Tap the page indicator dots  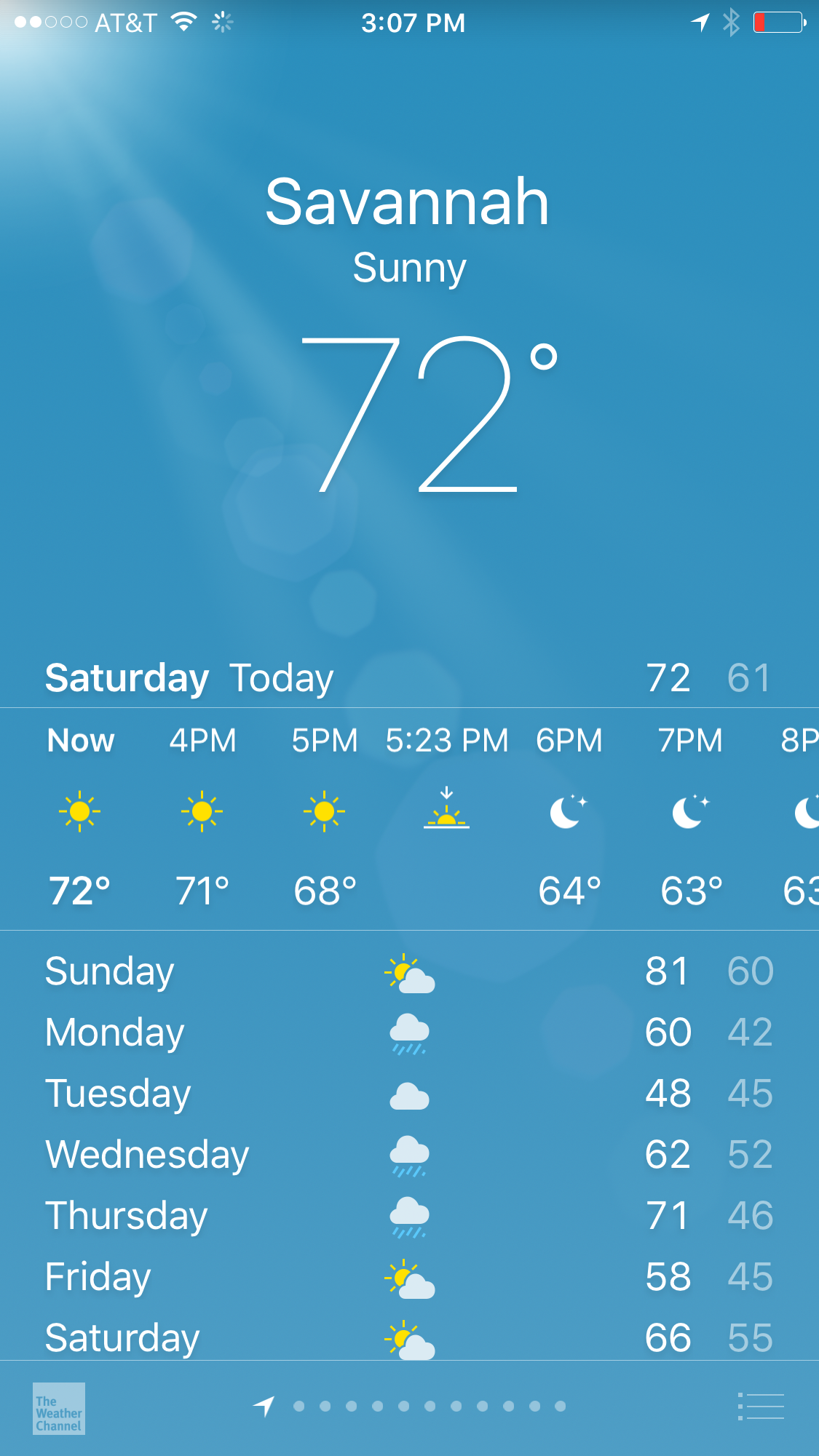tap(430, 1407)
